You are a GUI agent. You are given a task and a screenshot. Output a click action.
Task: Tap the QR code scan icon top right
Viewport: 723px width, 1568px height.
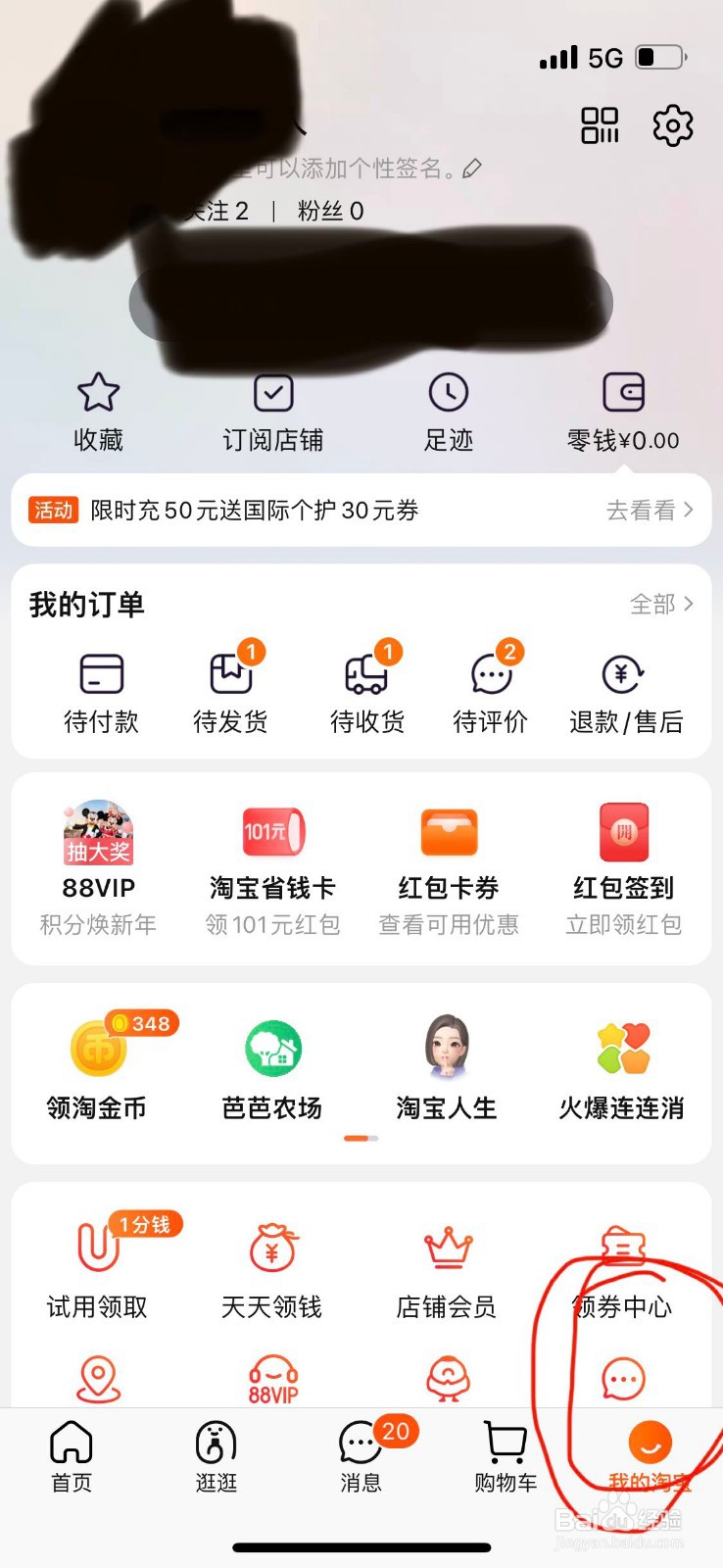[x=599, y=125]
